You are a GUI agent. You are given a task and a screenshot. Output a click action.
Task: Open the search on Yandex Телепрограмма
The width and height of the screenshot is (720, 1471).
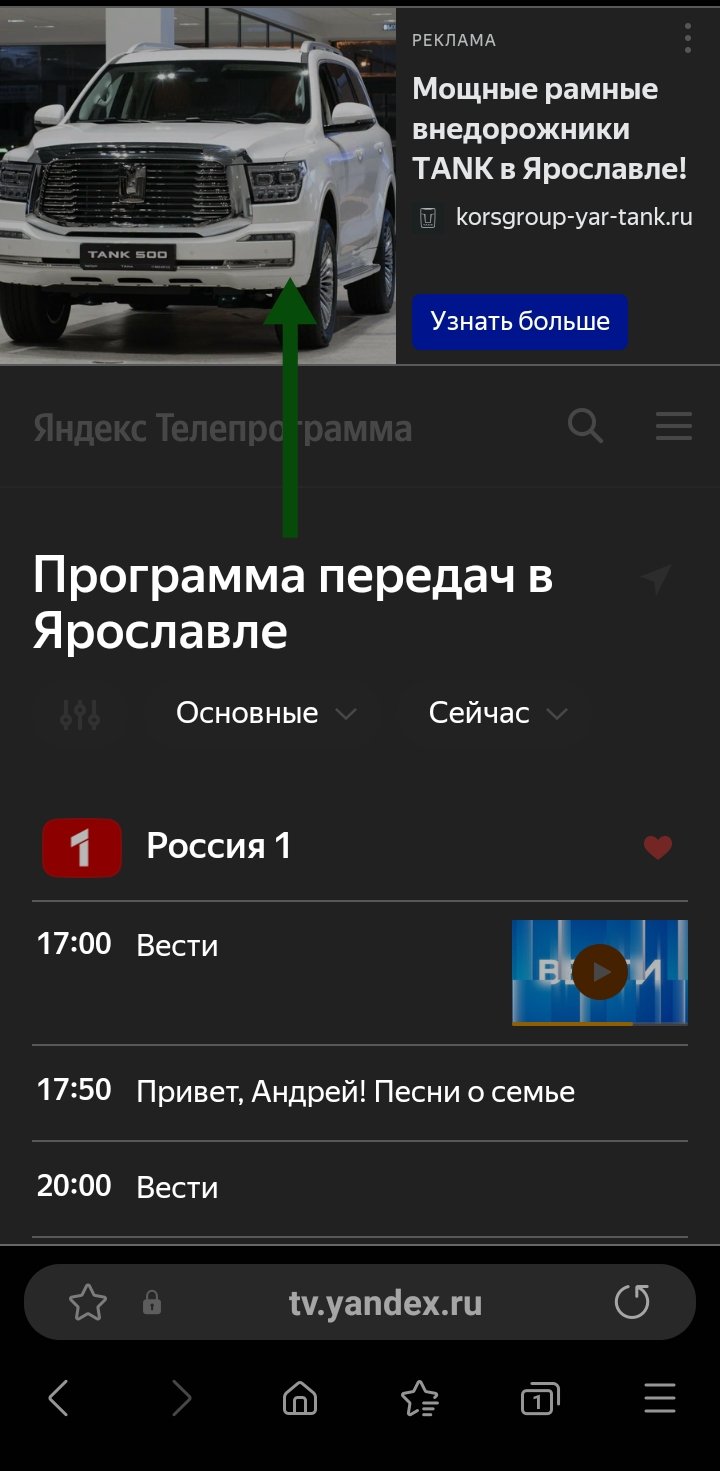tap(585, 426)
